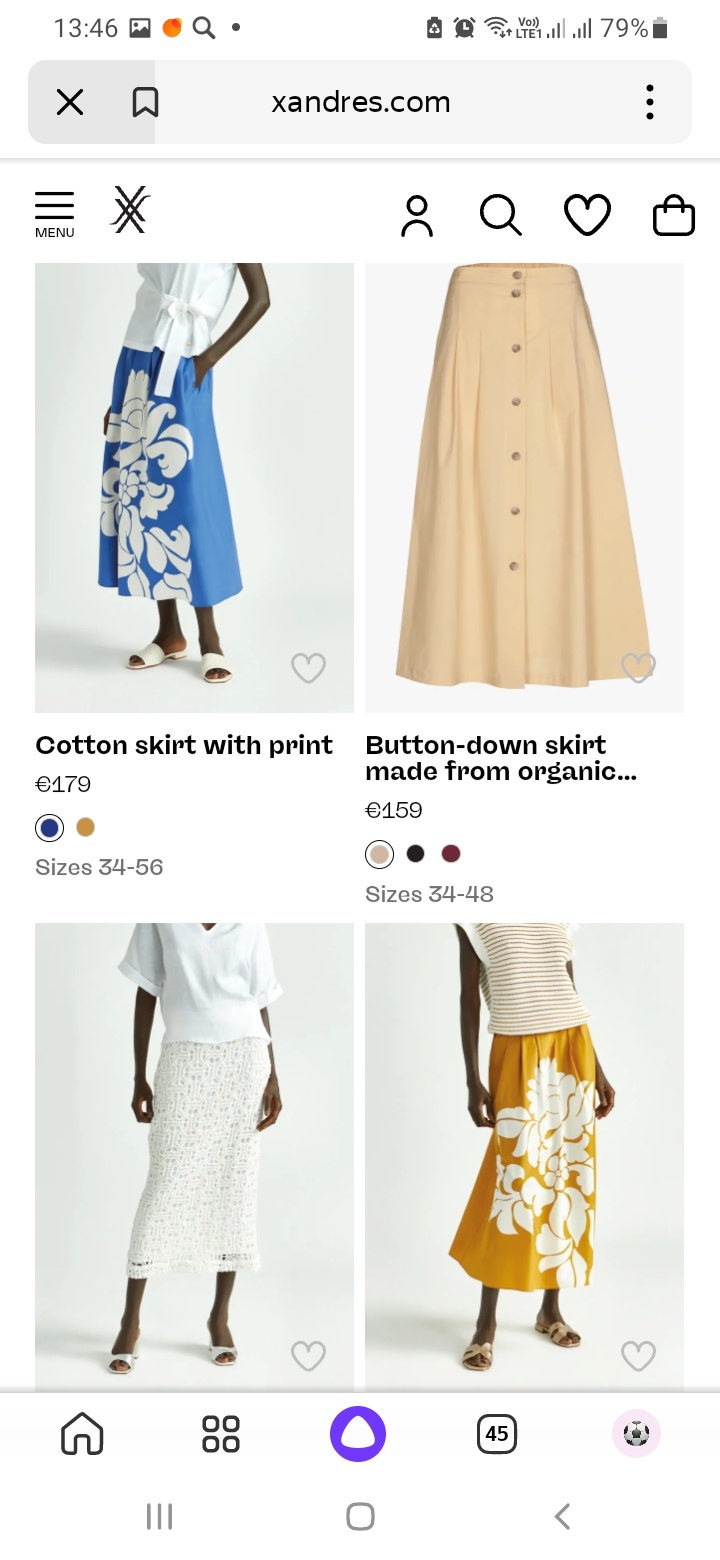Add Cotton skirt with print to wishlist
Image resolution: width=720 pixels, height=1560 pixels.
[308, 667]
